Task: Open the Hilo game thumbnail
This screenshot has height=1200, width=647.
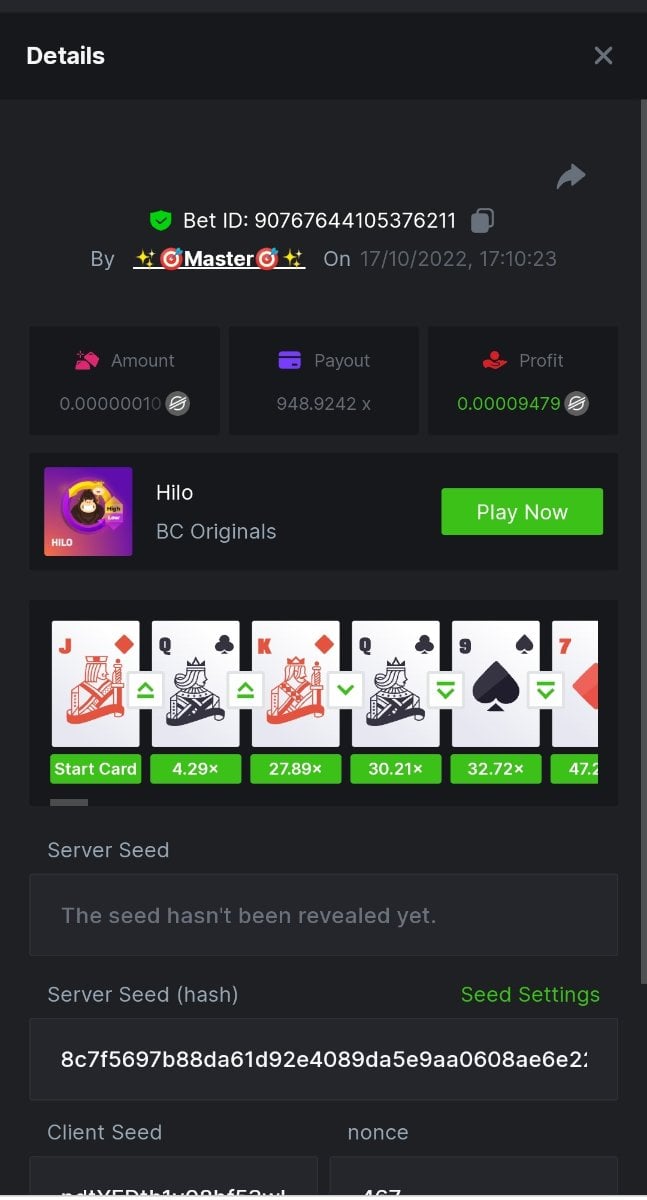Action: click(x=88, y=512)
